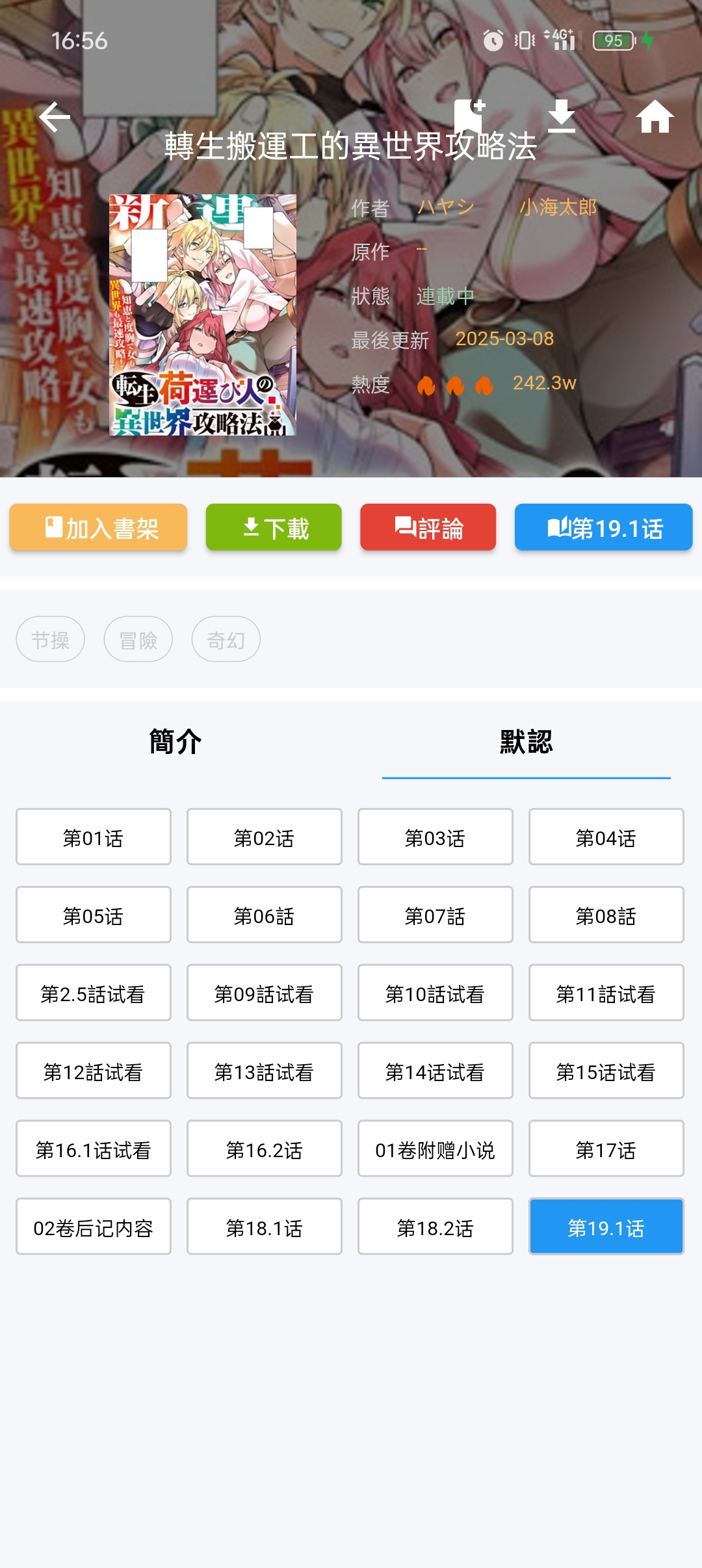702x1568 pixels.
Task: Add a bookmark with the top bookmark icon
Action: tap(469, 116)
